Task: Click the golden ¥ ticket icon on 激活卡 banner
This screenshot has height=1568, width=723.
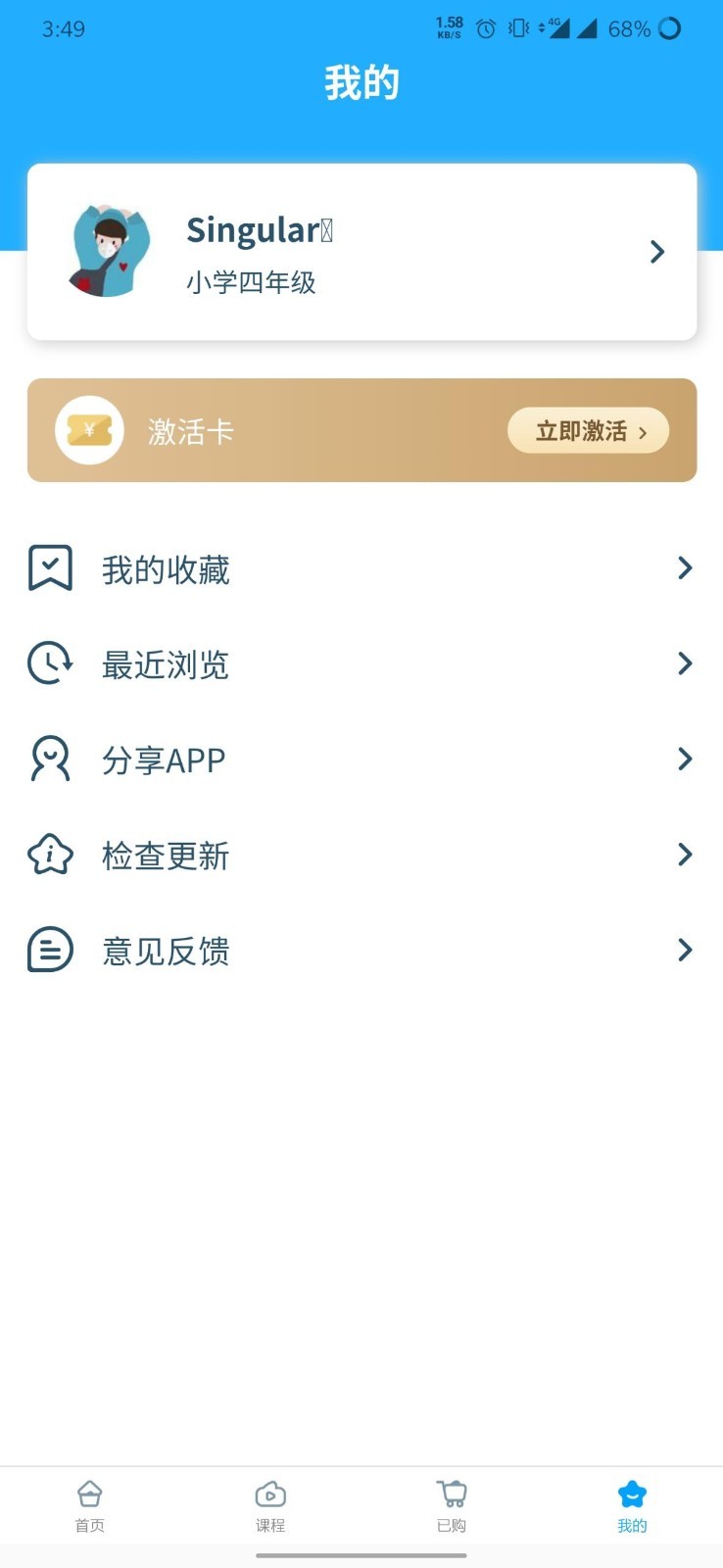Action: pyautogui.click(x=89, y=430)
